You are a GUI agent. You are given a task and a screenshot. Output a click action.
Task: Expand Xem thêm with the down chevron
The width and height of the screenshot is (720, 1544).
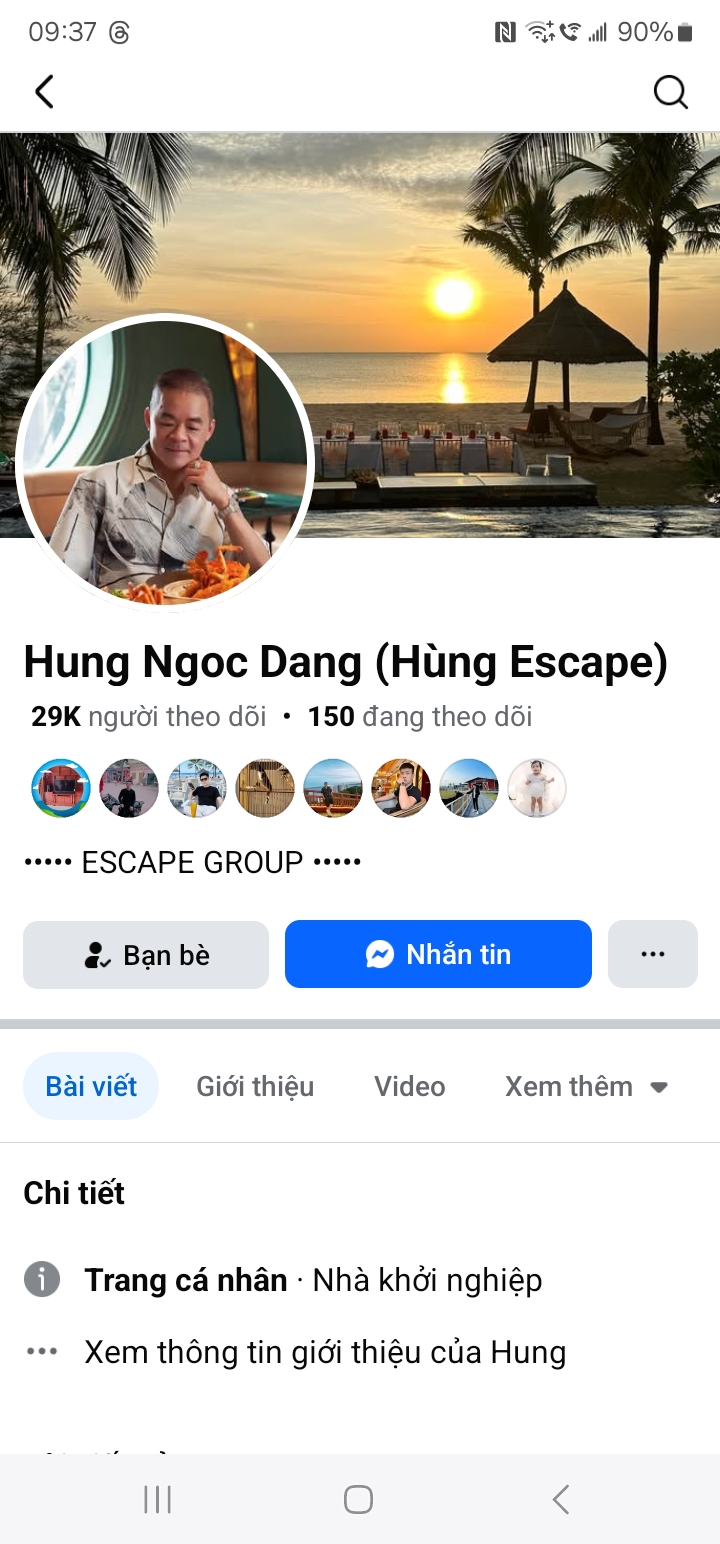pyautogui.click(x=659, y=1086)
